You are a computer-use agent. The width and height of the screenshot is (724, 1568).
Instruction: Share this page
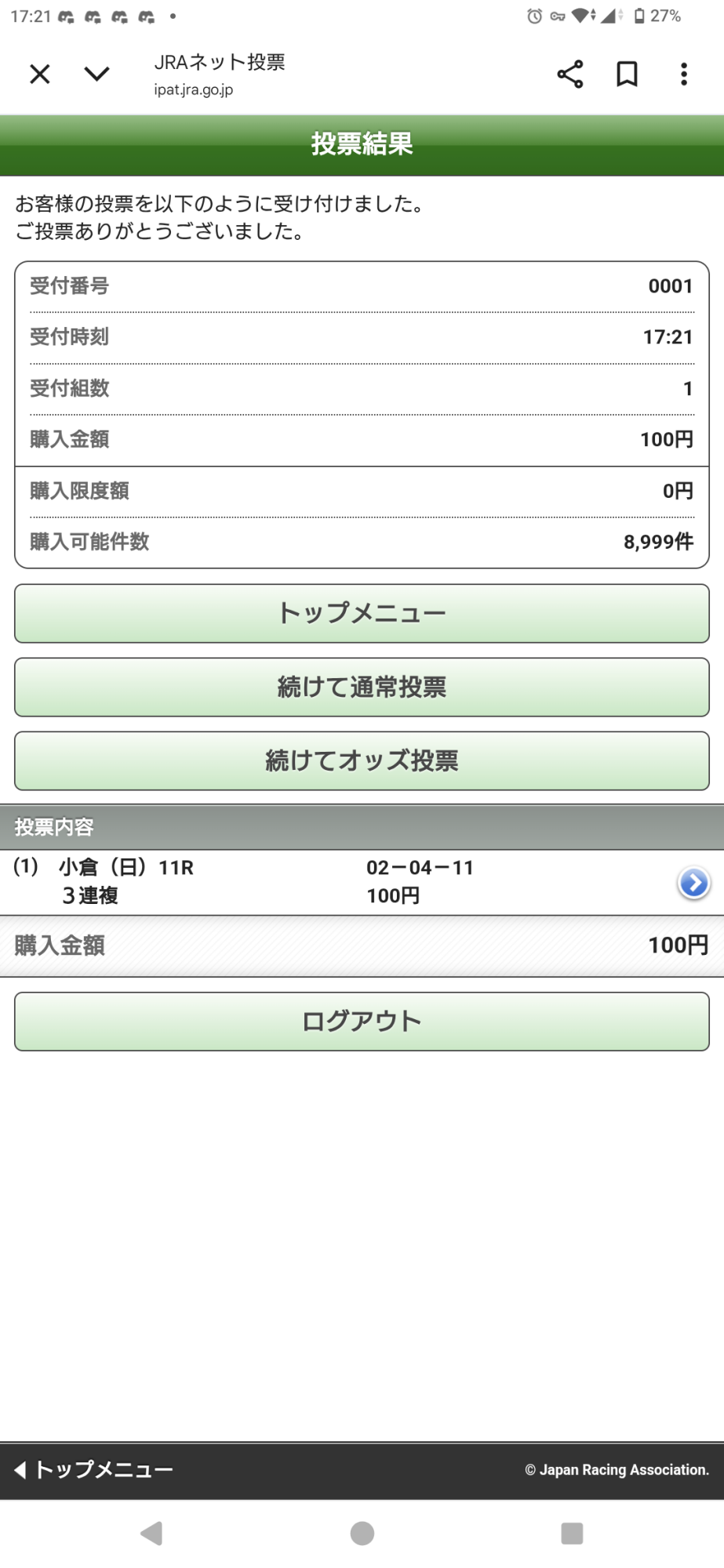point(570,74)
